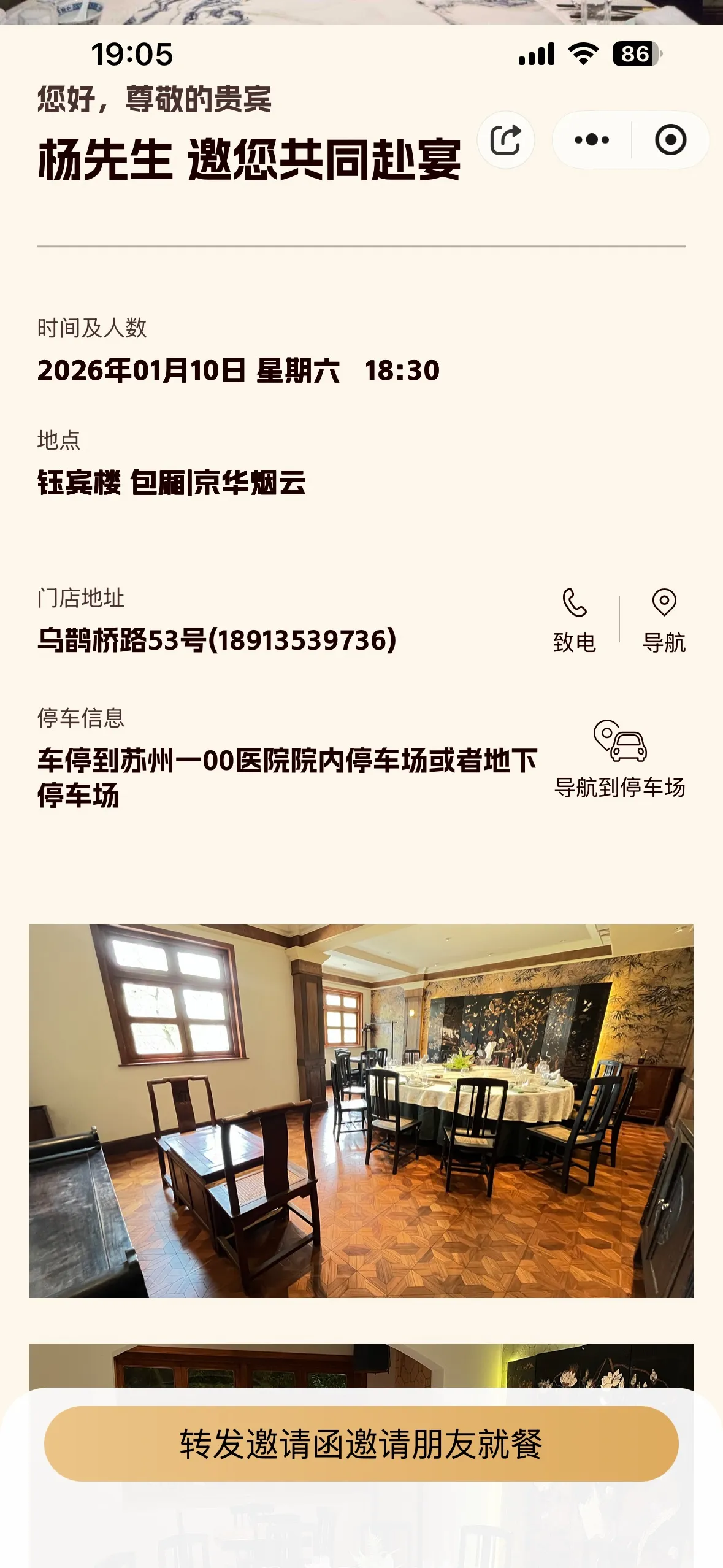723x1568 pixels.
Task: Open the mini program more-options menu
Action: pyautogui.click(x=592, y=140)
